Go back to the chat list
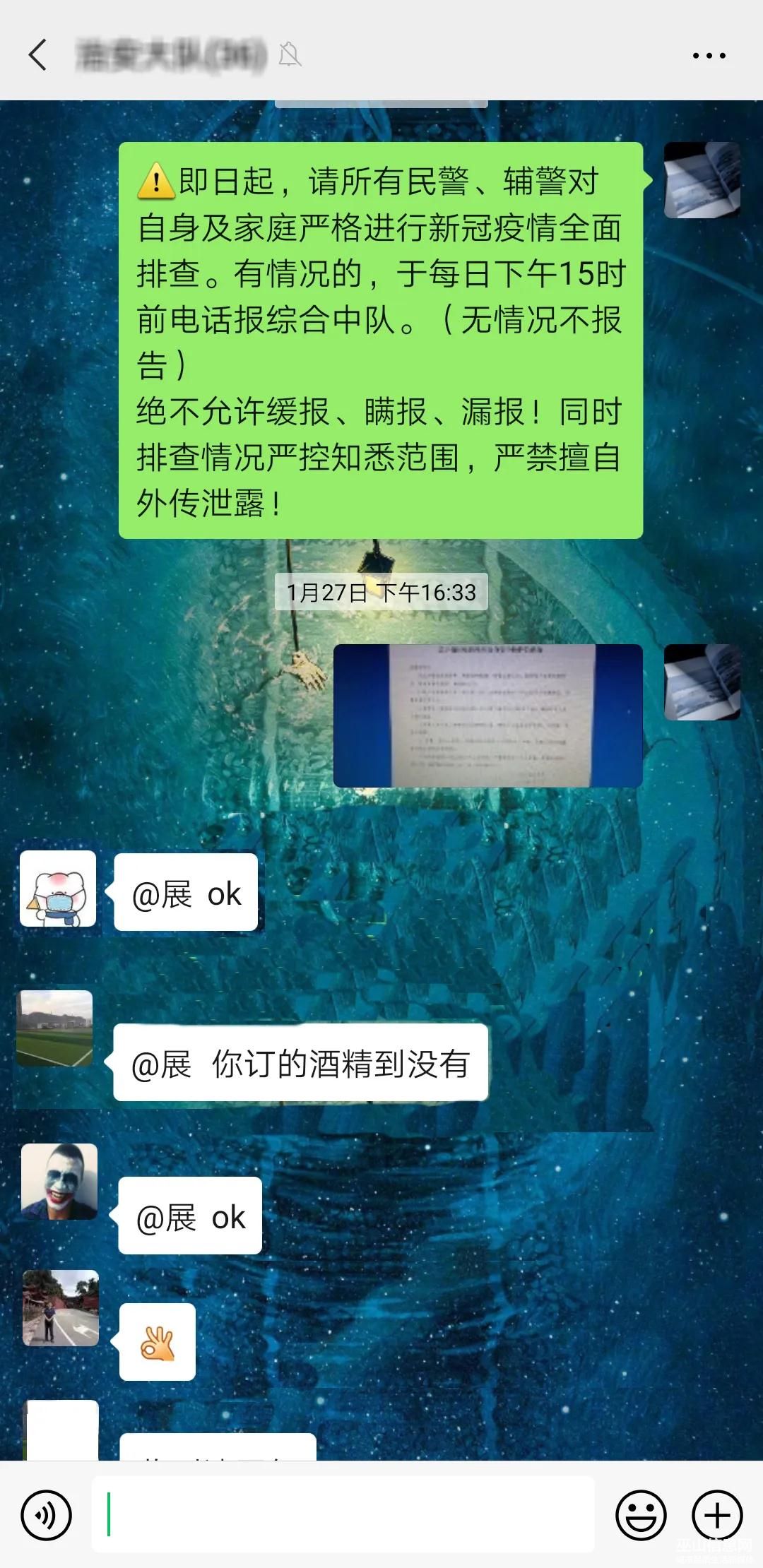Viewport: 763px width, 1568px height. [38, 55]
